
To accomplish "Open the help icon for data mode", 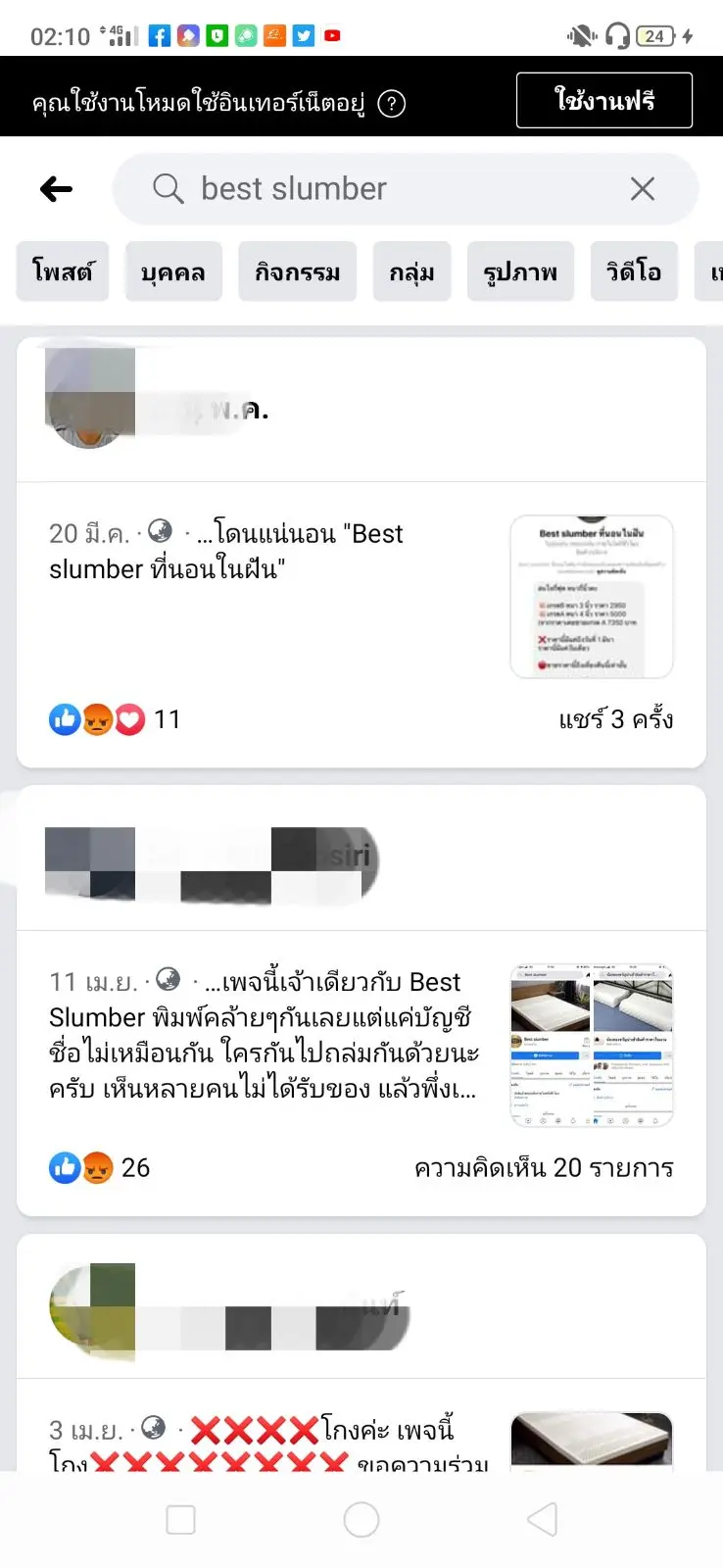I will pyautogui.click(x=392, y=104).
